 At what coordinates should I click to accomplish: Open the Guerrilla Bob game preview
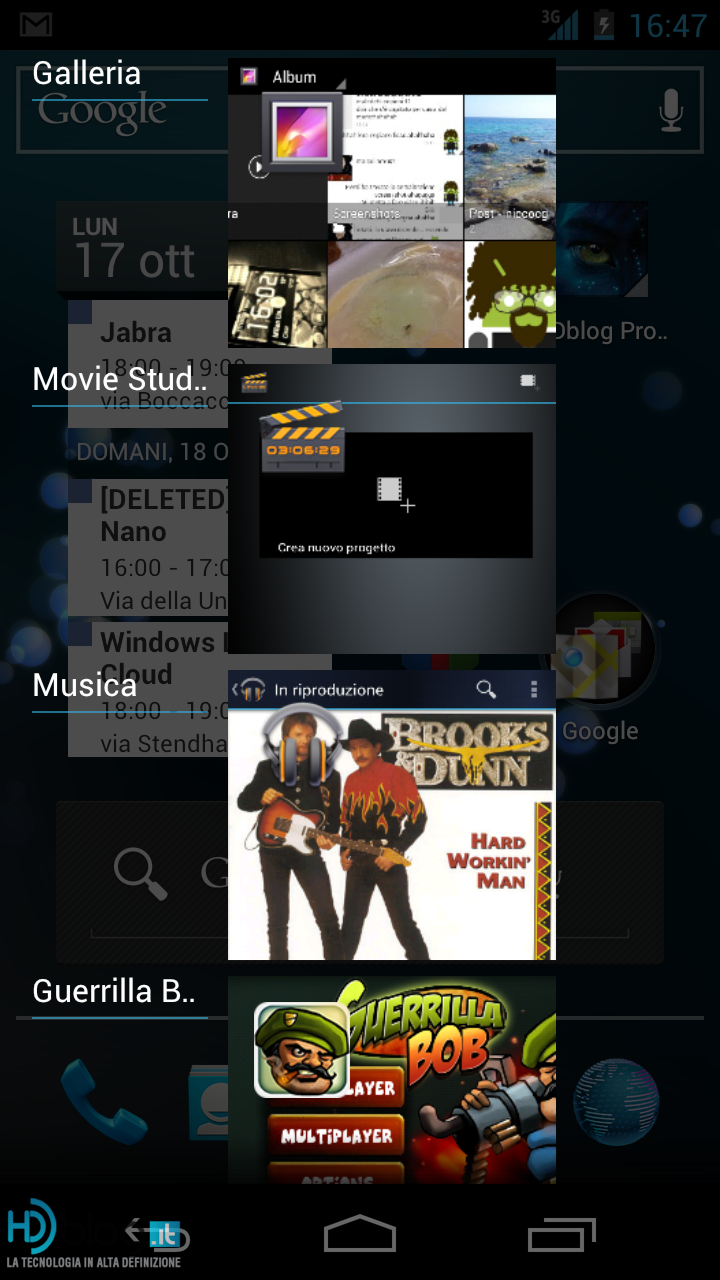[392, 1080]
